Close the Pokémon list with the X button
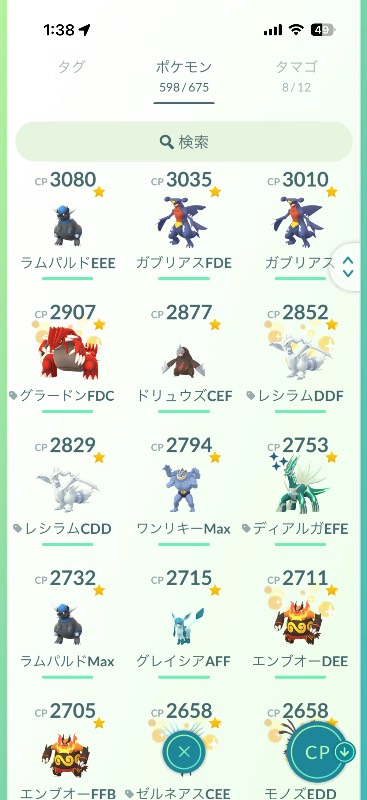Viewport: 367px width, 800px height. coord(184,751)
